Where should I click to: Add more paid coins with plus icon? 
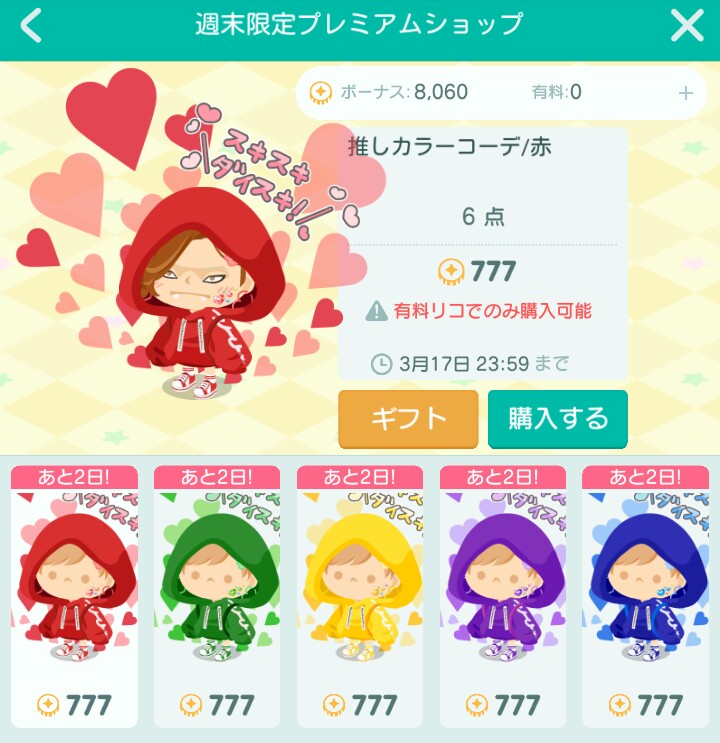(x=685, y=93)
